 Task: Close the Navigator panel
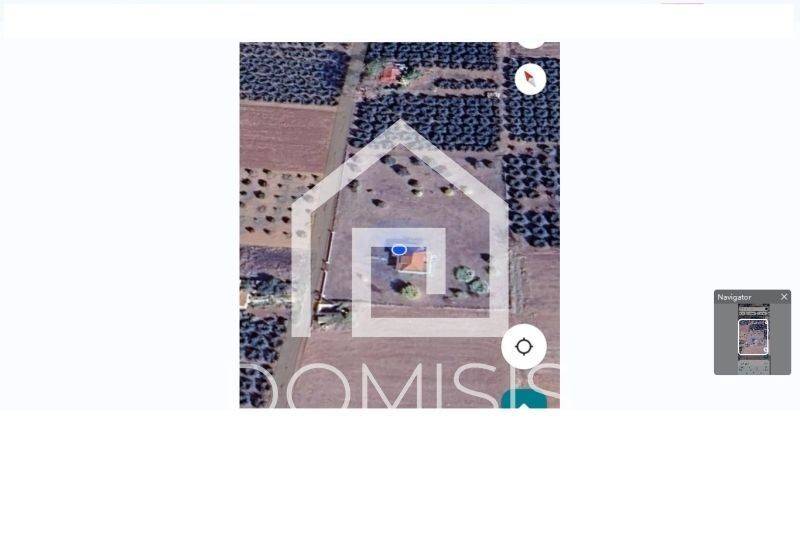pyautogui.click(x=784, y=297)
